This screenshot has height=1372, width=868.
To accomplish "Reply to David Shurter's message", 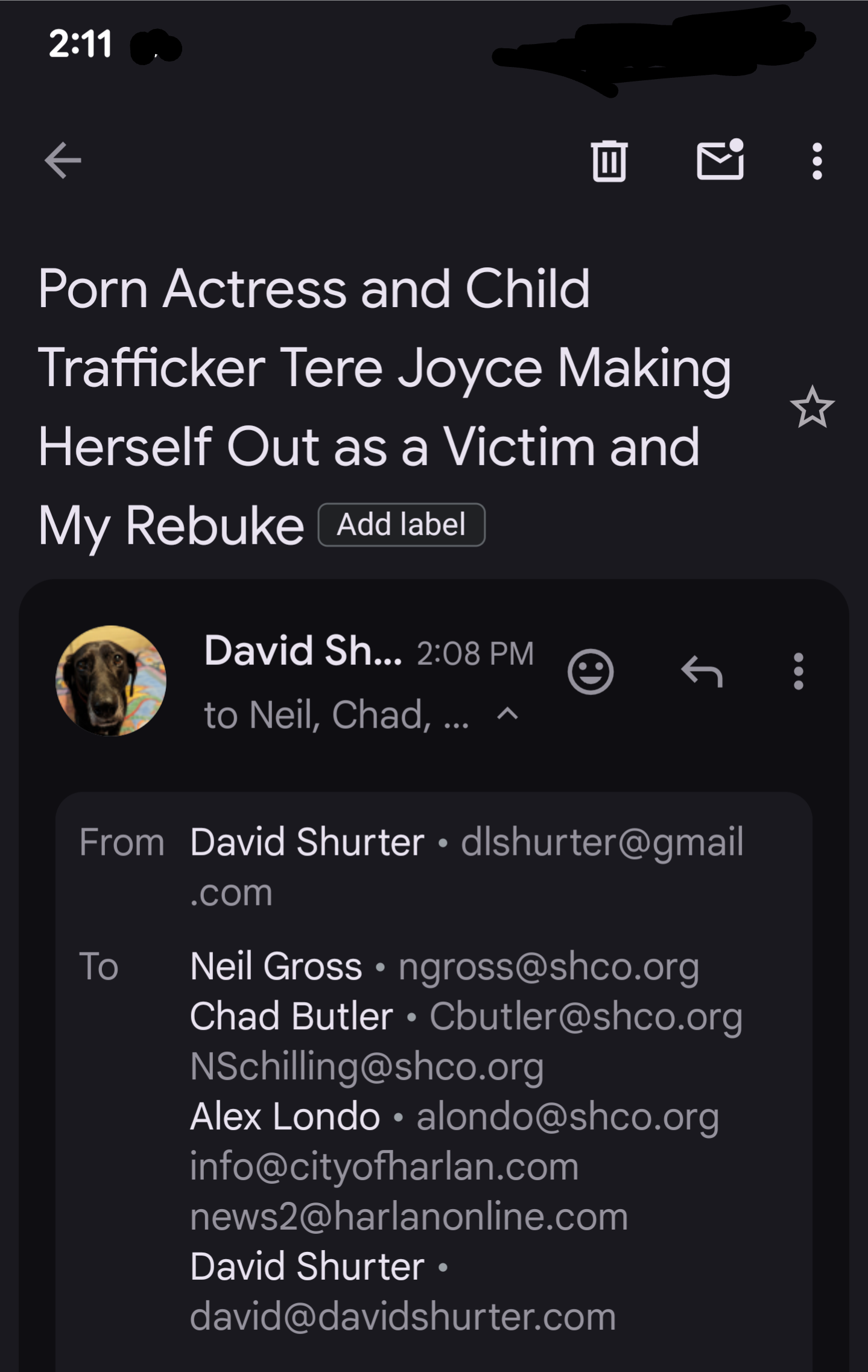I will [x=702, y=672].
